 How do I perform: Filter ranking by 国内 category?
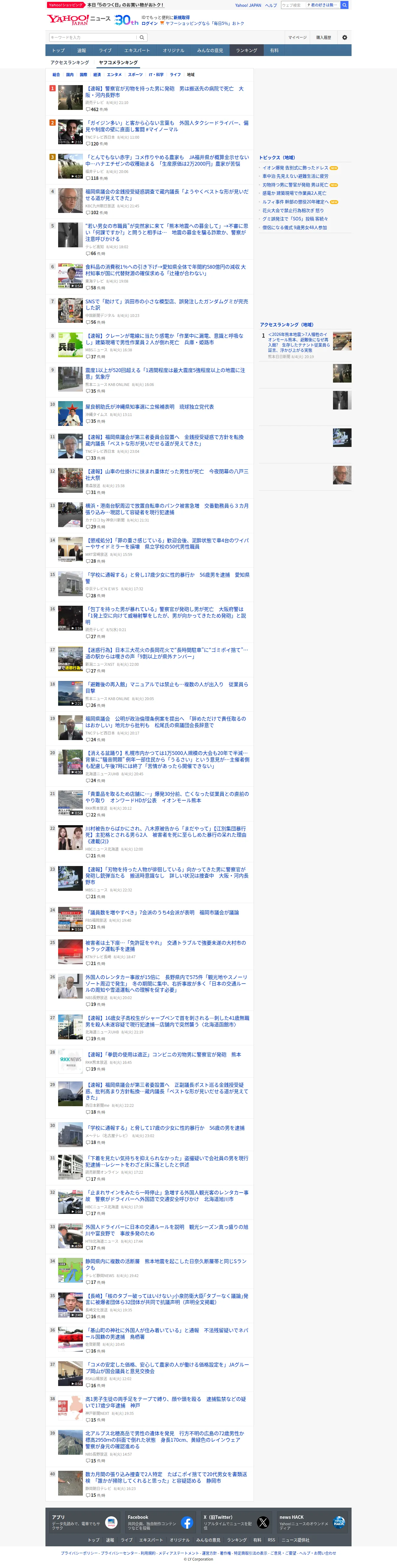point(69,75)
